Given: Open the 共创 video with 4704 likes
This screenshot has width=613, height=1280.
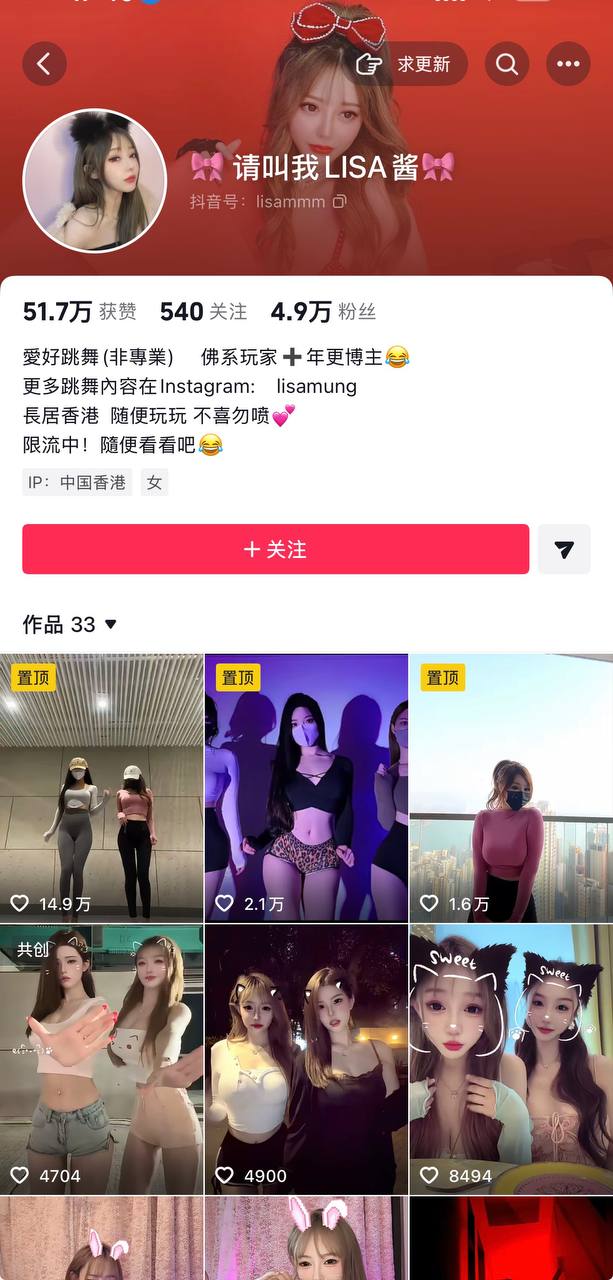Looking at the screenshot, I should (x=101, y=1059).
